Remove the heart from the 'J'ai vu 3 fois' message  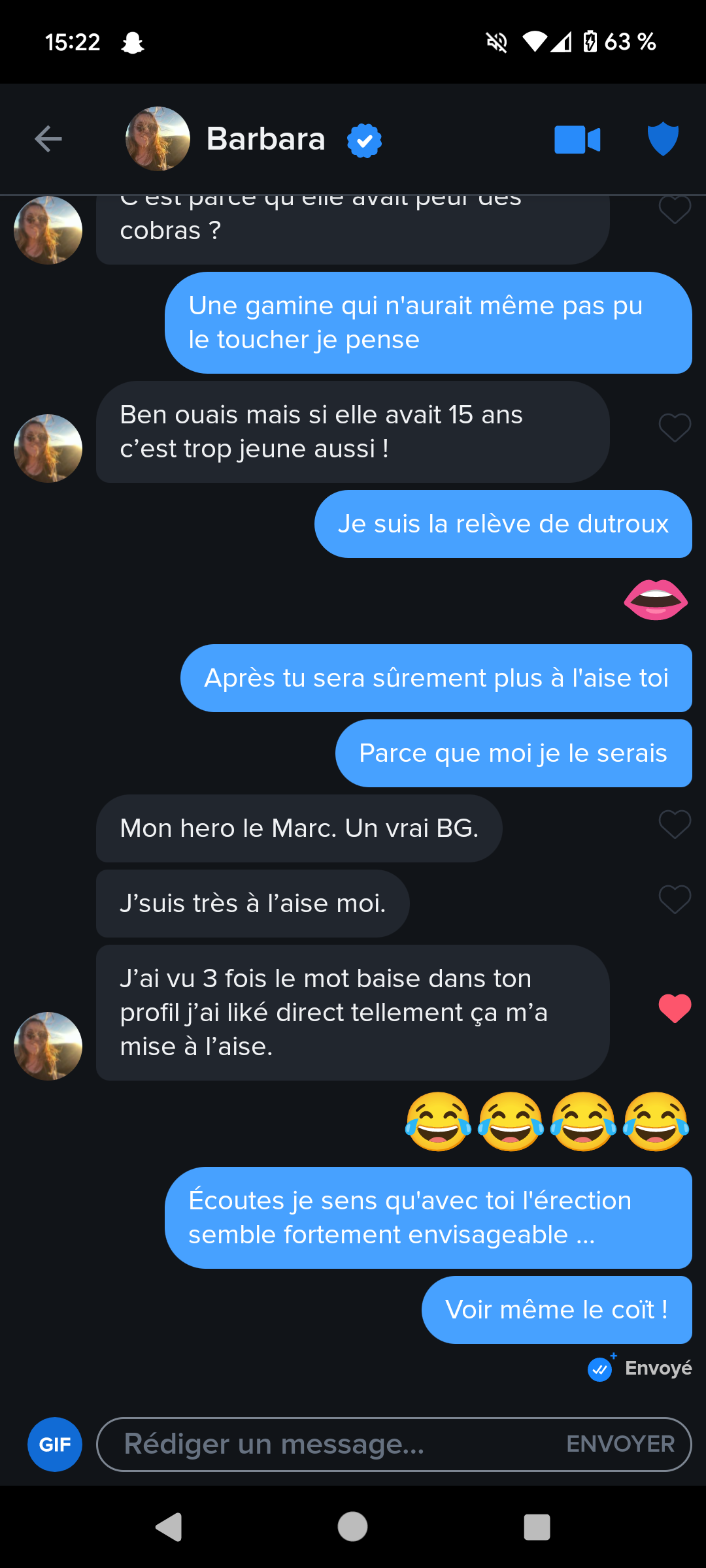click(675, 1008)
